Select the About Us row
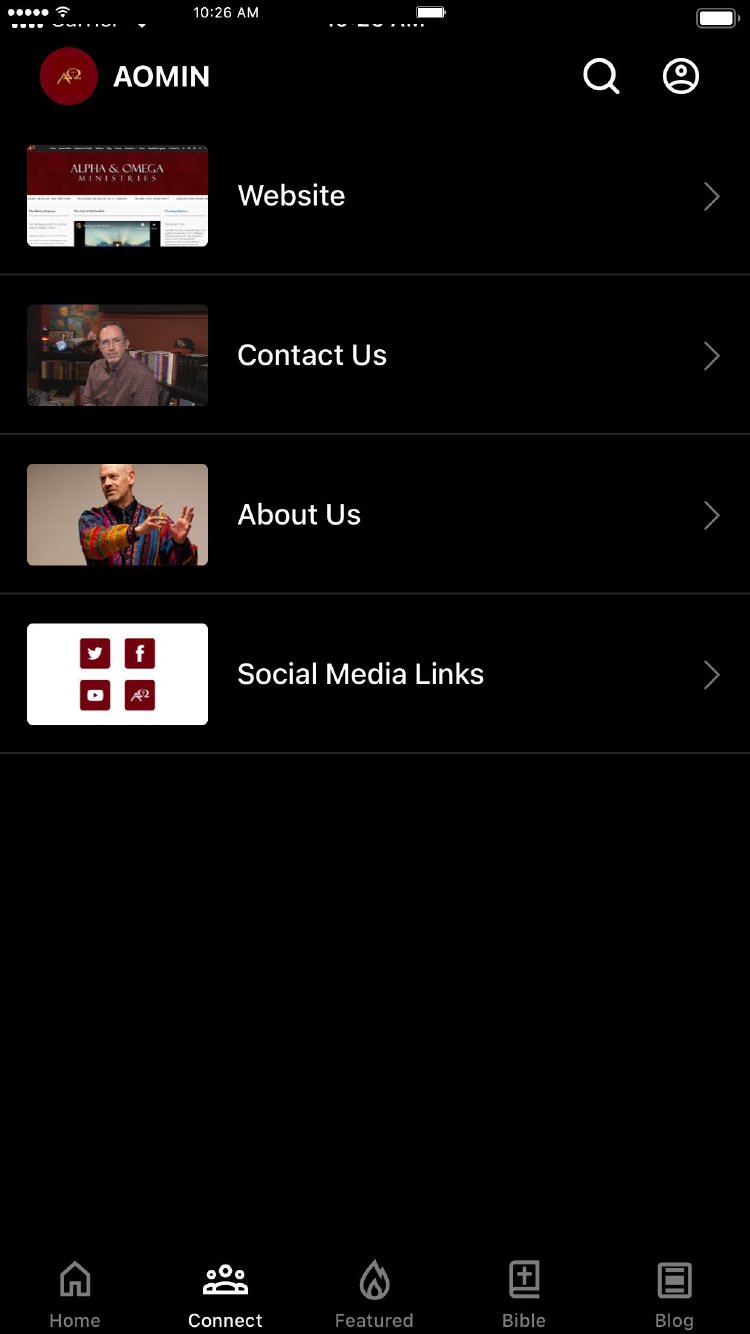The image size is (750, 1334). pos(374,515)
